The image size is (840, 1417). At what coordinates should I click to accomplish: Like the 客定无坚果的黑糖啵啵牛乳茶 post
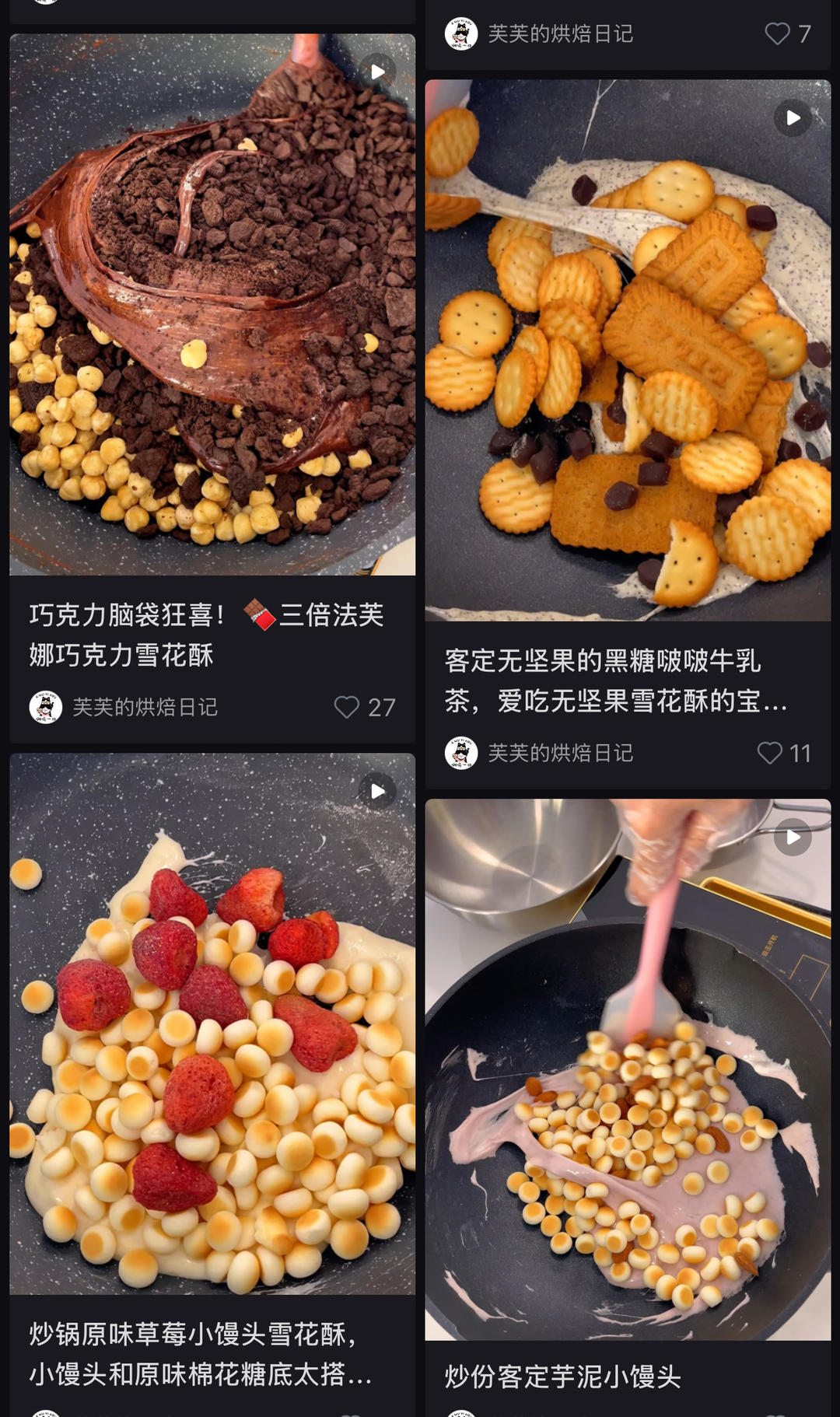click(x=770, y=753)
